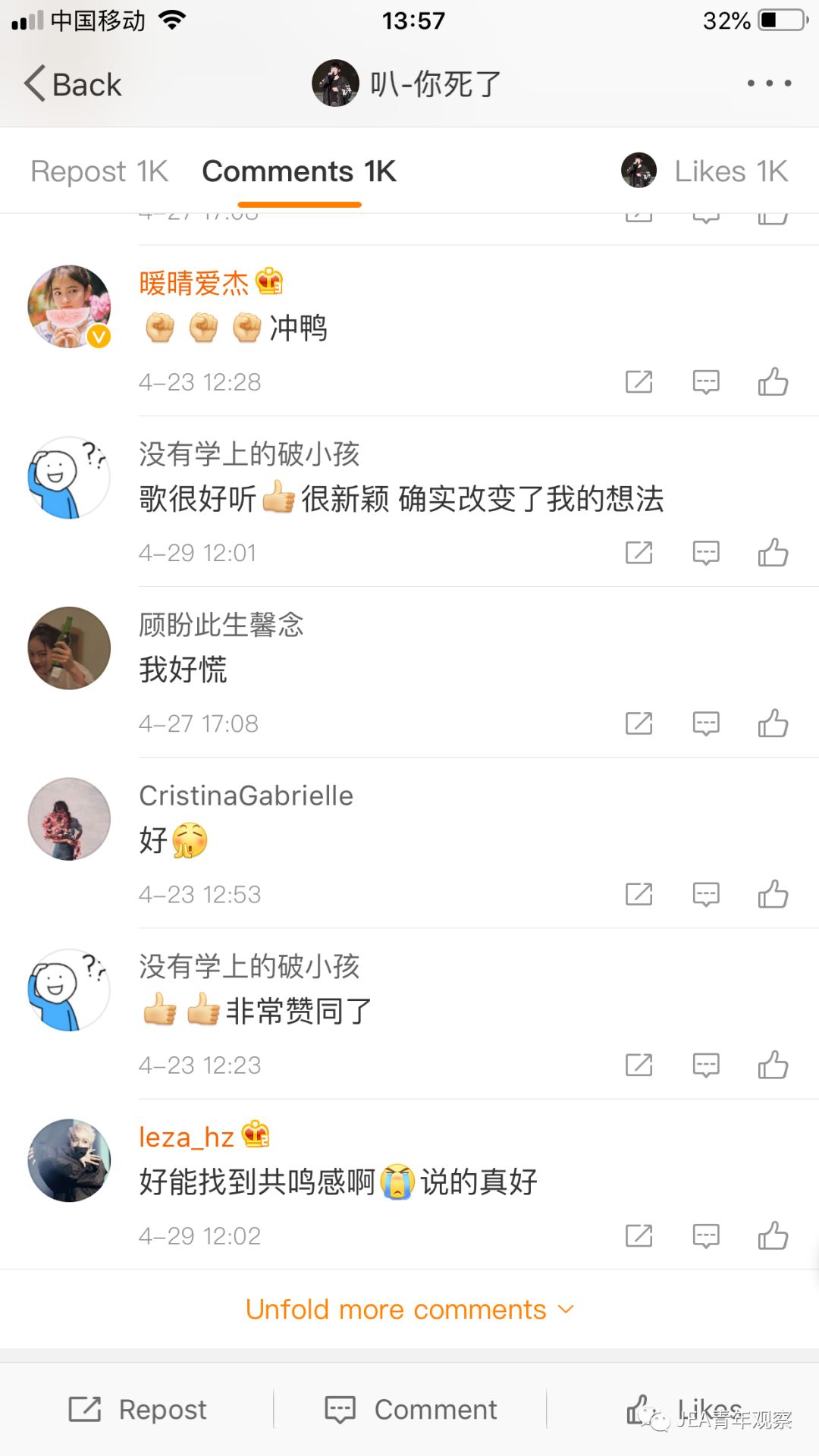Unfold more comments

pos(409,1310)
